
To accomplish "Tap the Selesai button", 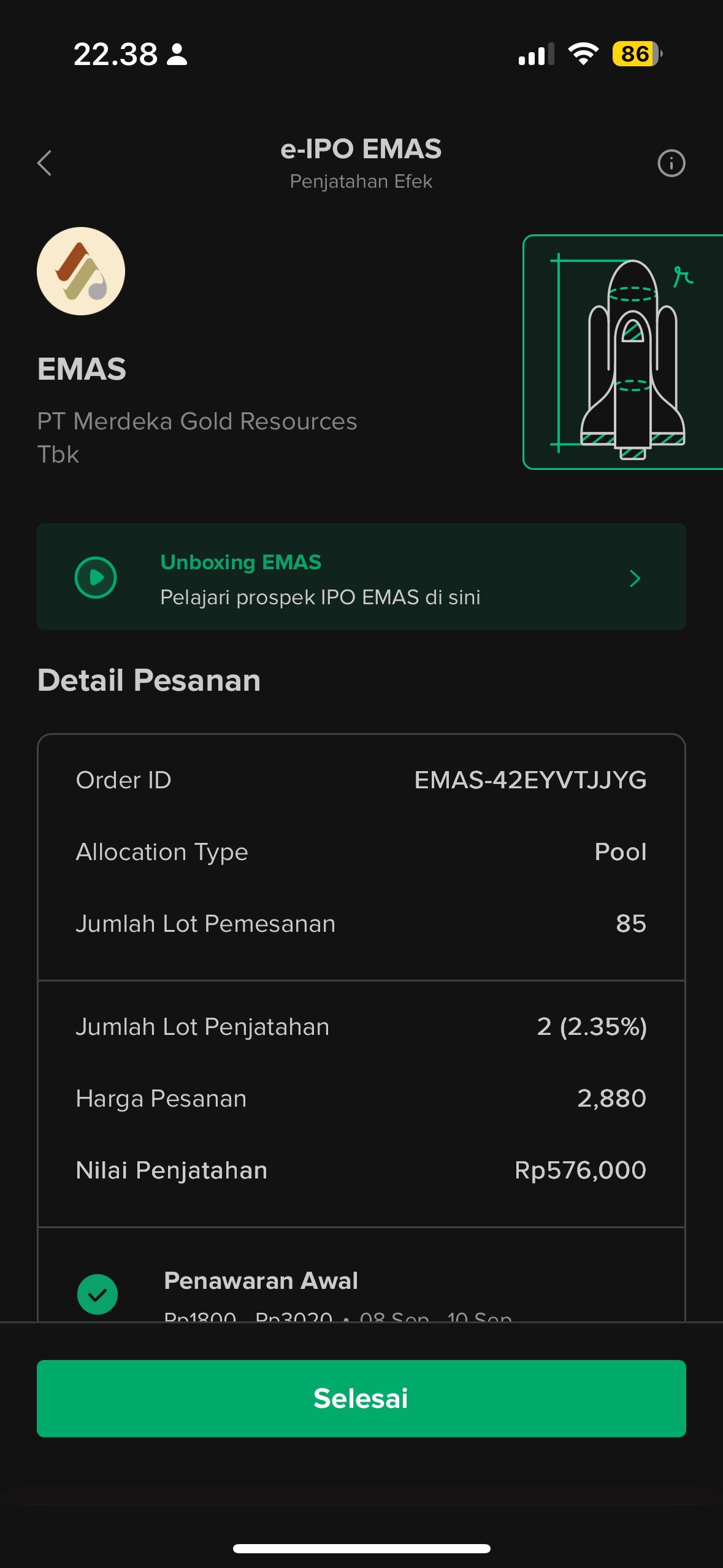I will click(x=361, y=1398).
